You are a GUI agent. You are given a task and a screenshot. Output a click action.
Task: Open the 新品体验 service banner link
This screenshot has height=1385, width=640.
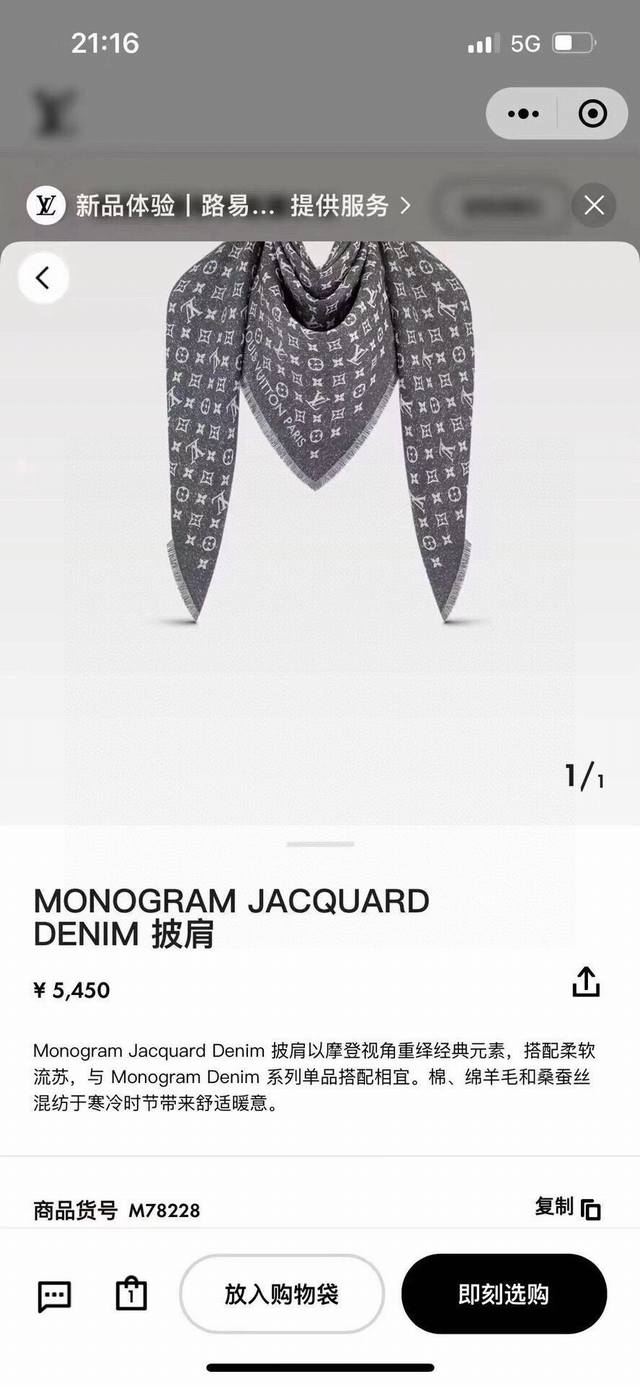point(220,206)
